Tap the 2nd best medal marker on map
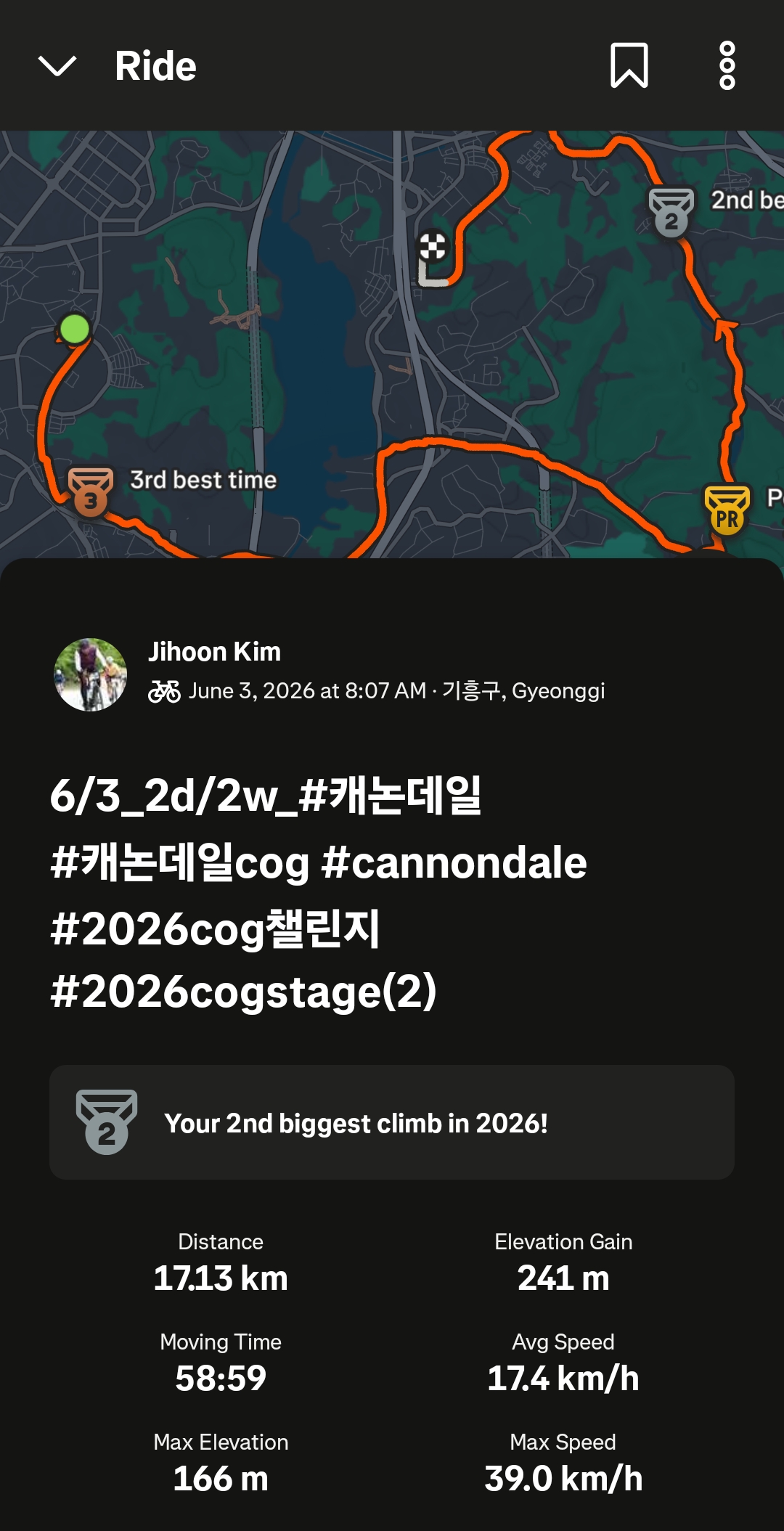 point(671,212)
